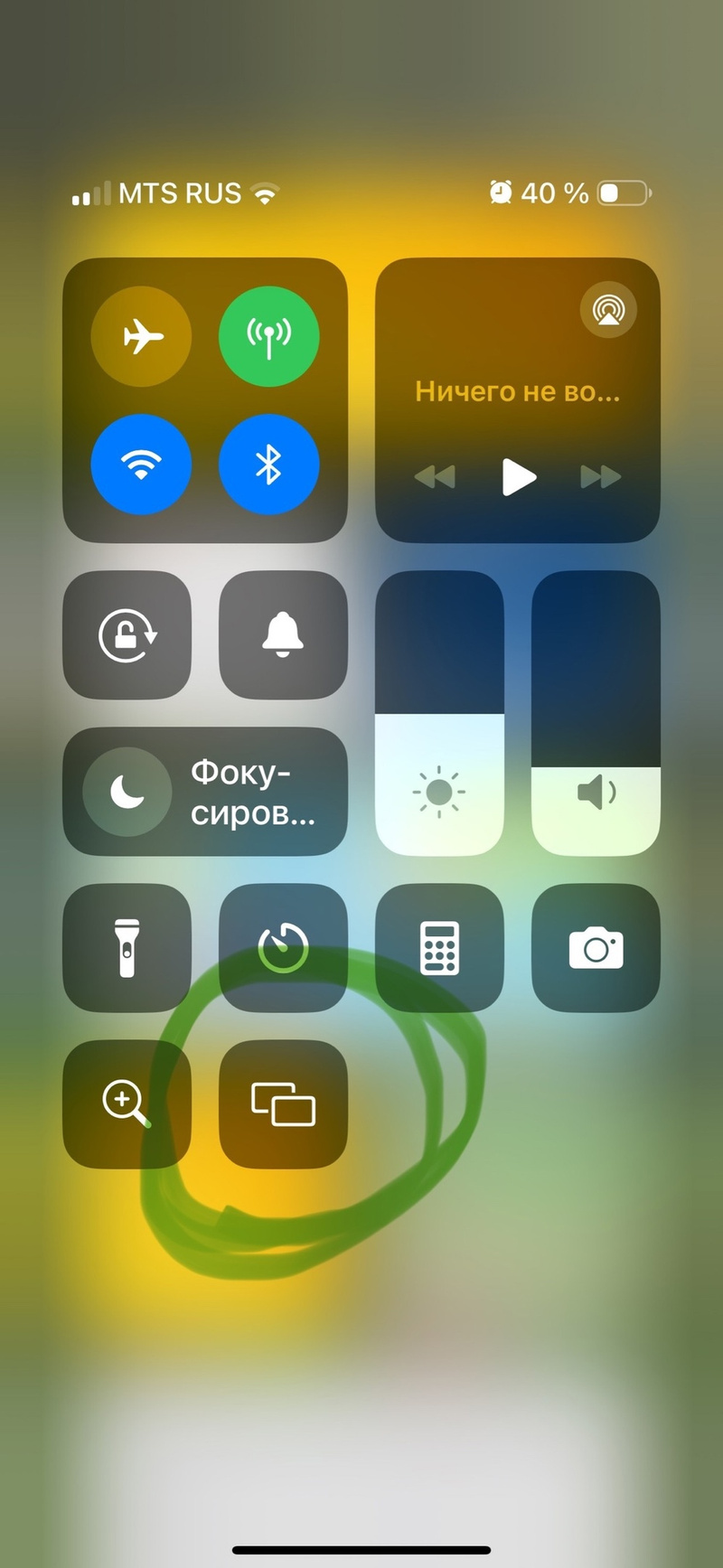The image size is (723, 1568).
Task: Open screen mirroring
Action: tap(283, 1104)
